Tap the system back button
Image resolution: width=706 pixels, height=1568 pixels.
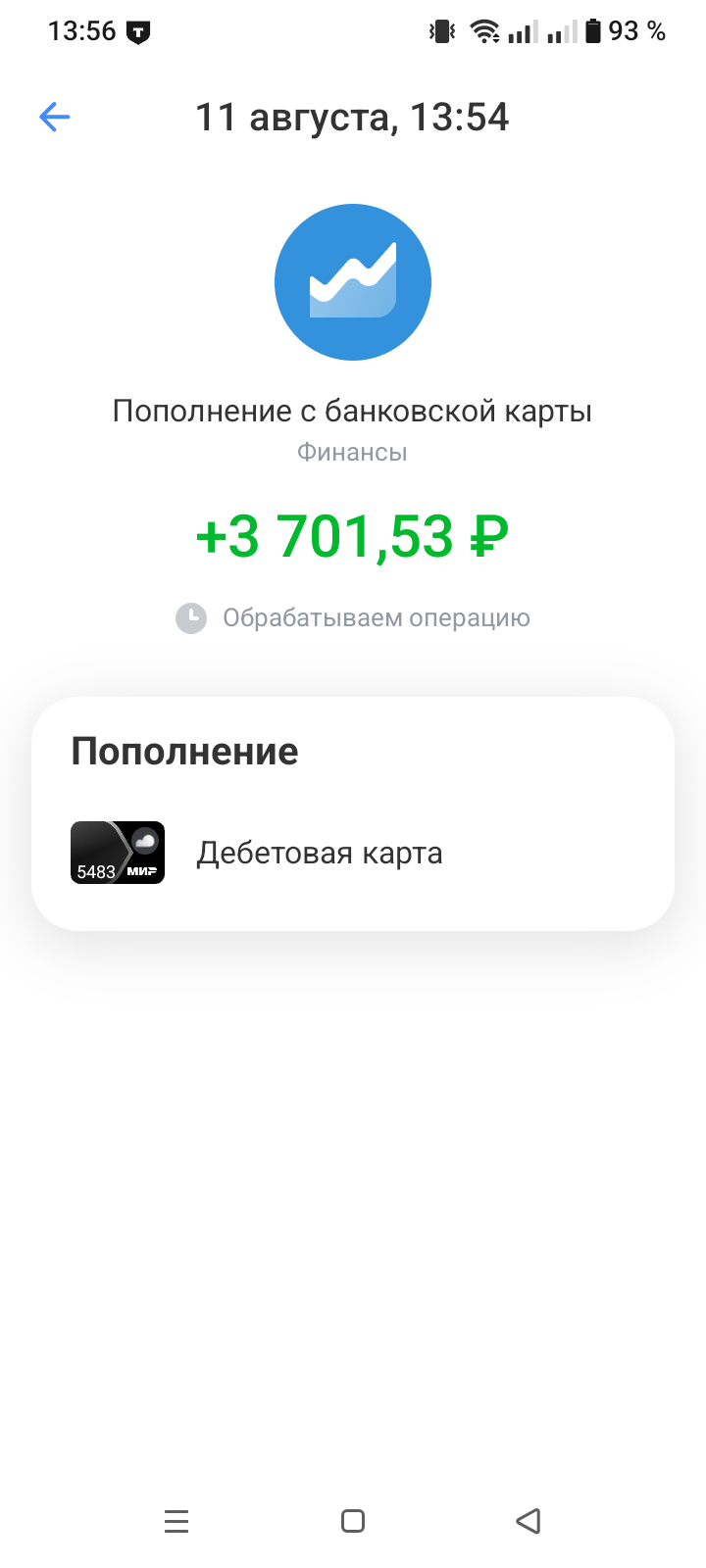pyautogui.click(x=529, y=1521)
